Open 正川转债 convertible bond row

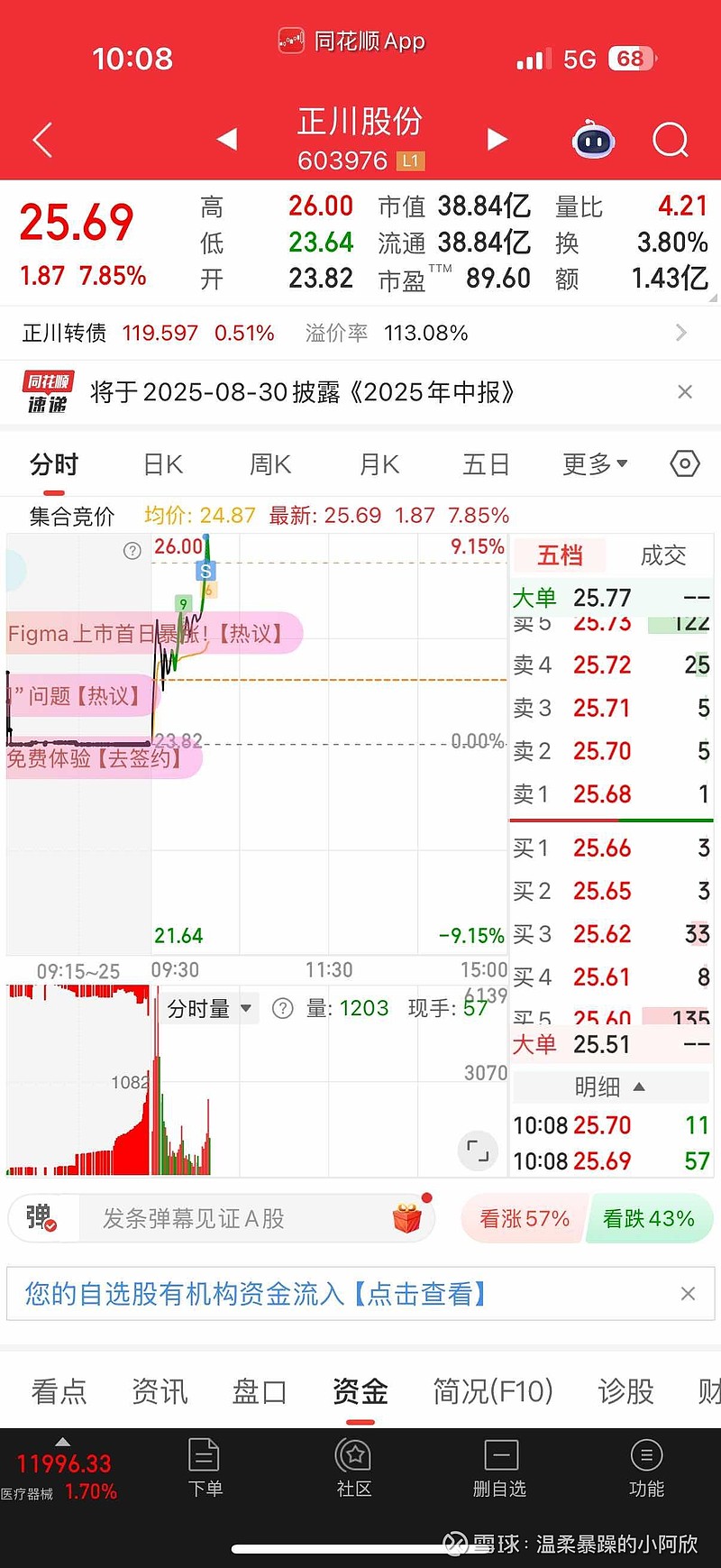(x=360, y=333)
